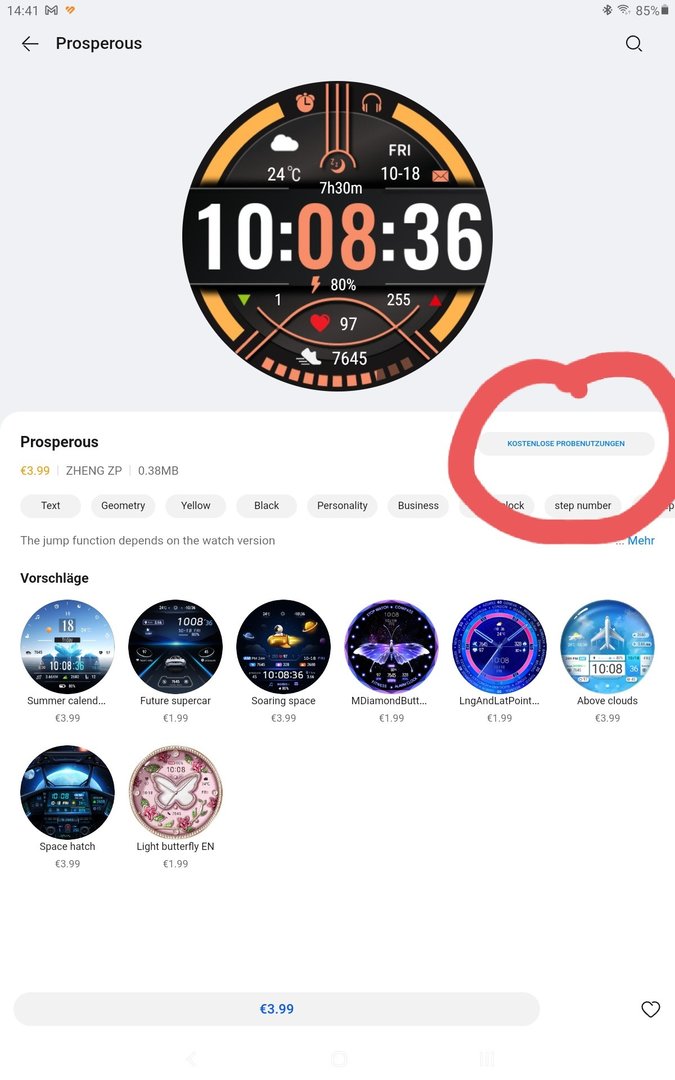This screenshot has height=1080, width=675.
Task: Select the Geometry tag chip
Action: [x=124, y=506]
